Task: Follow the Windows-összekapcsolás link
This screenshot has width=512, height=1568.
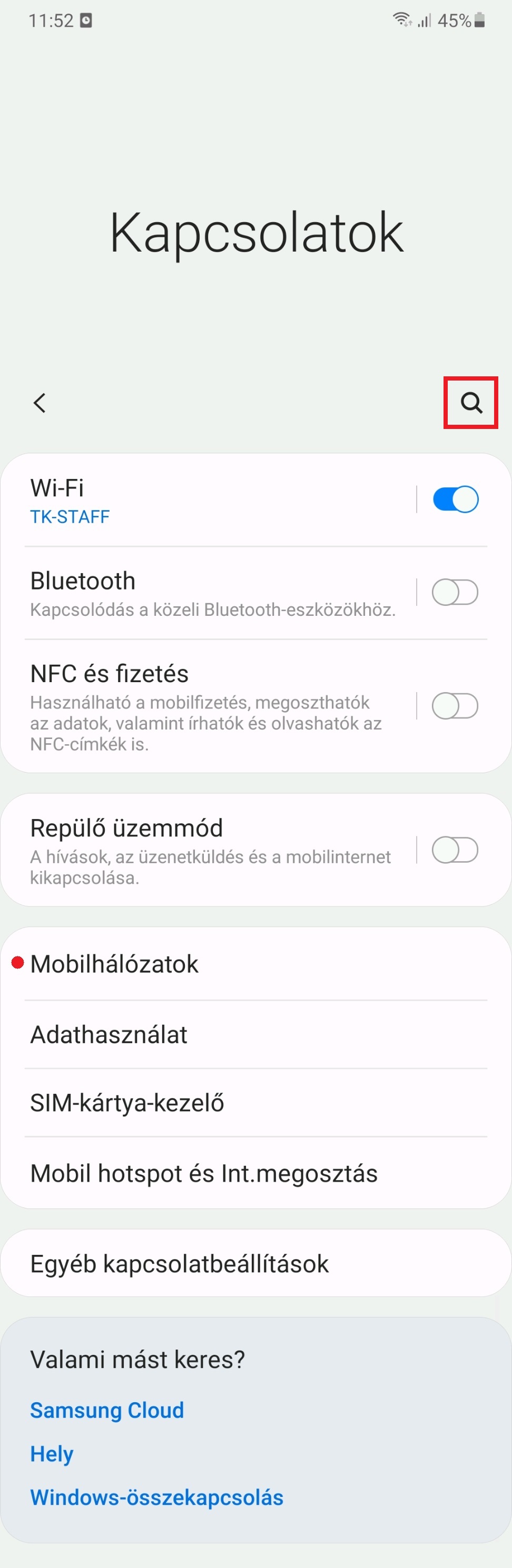Action: pyautogui.click(x=157, y=1497)
